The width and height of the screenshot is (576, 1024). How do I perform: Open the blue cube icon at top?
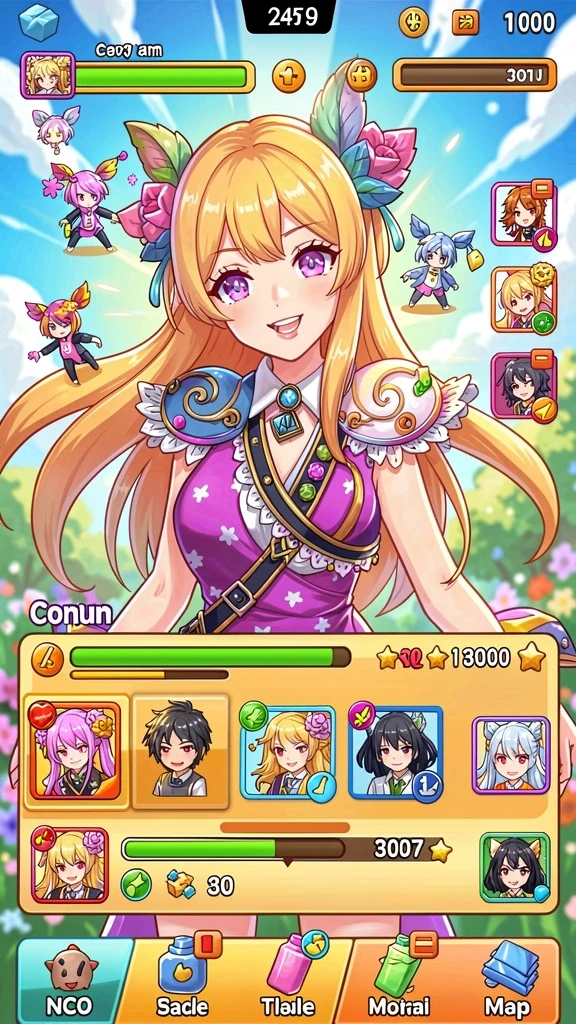pos(39,22)
